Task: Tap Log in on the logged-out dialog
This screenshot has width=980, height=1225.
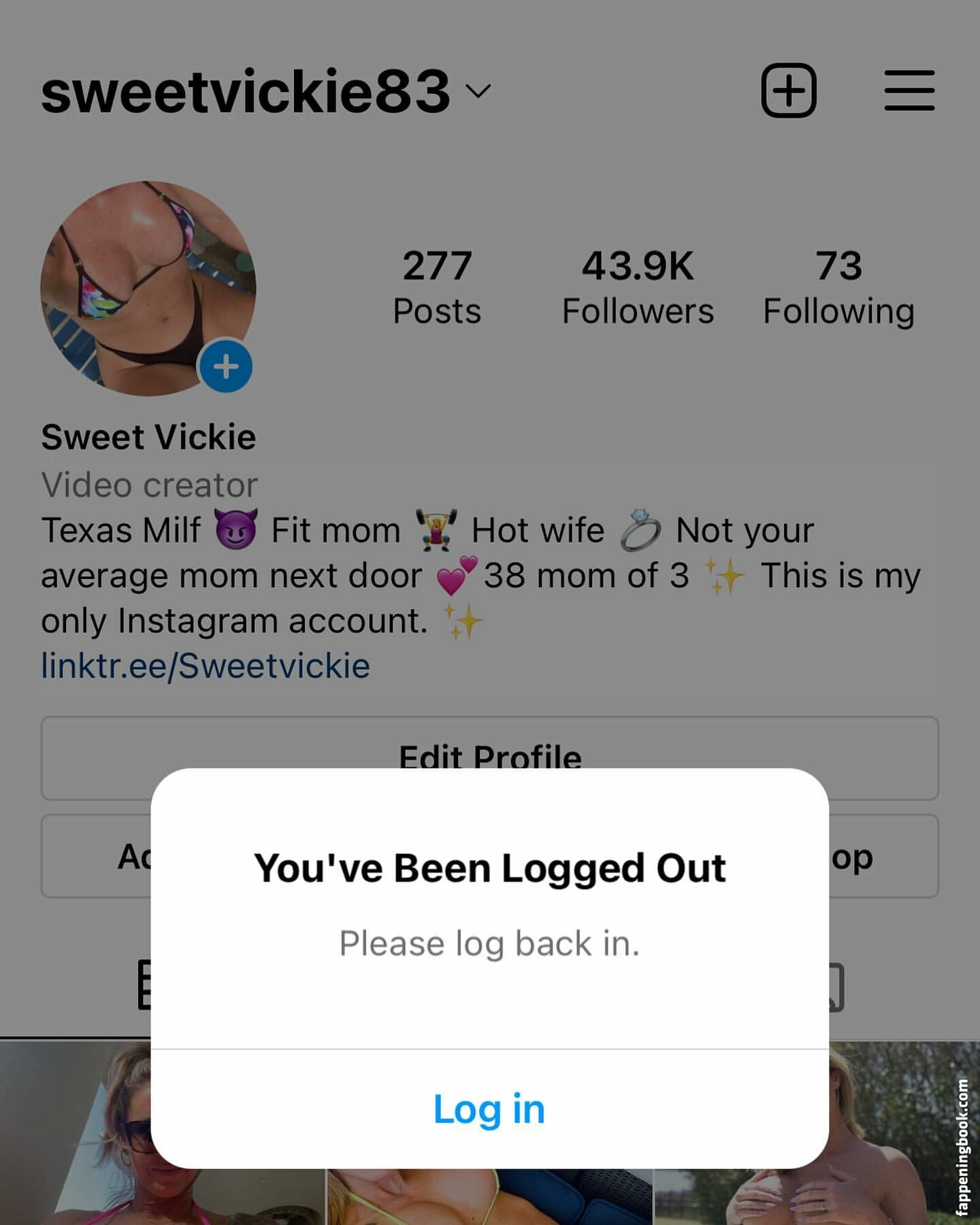Action: pos(489,1110)
